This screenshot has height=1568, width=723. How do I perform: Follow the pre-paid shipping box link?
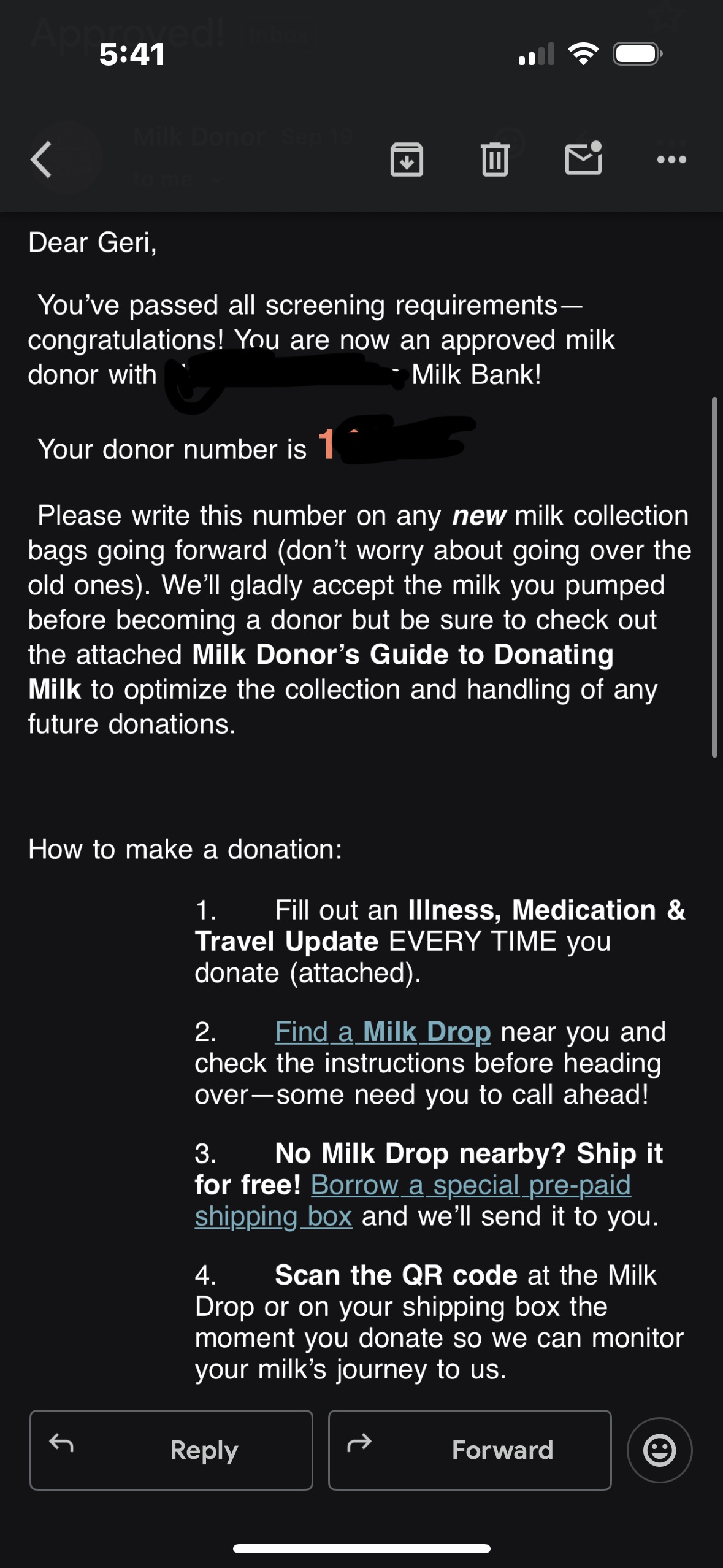[x=470, y=1185]
